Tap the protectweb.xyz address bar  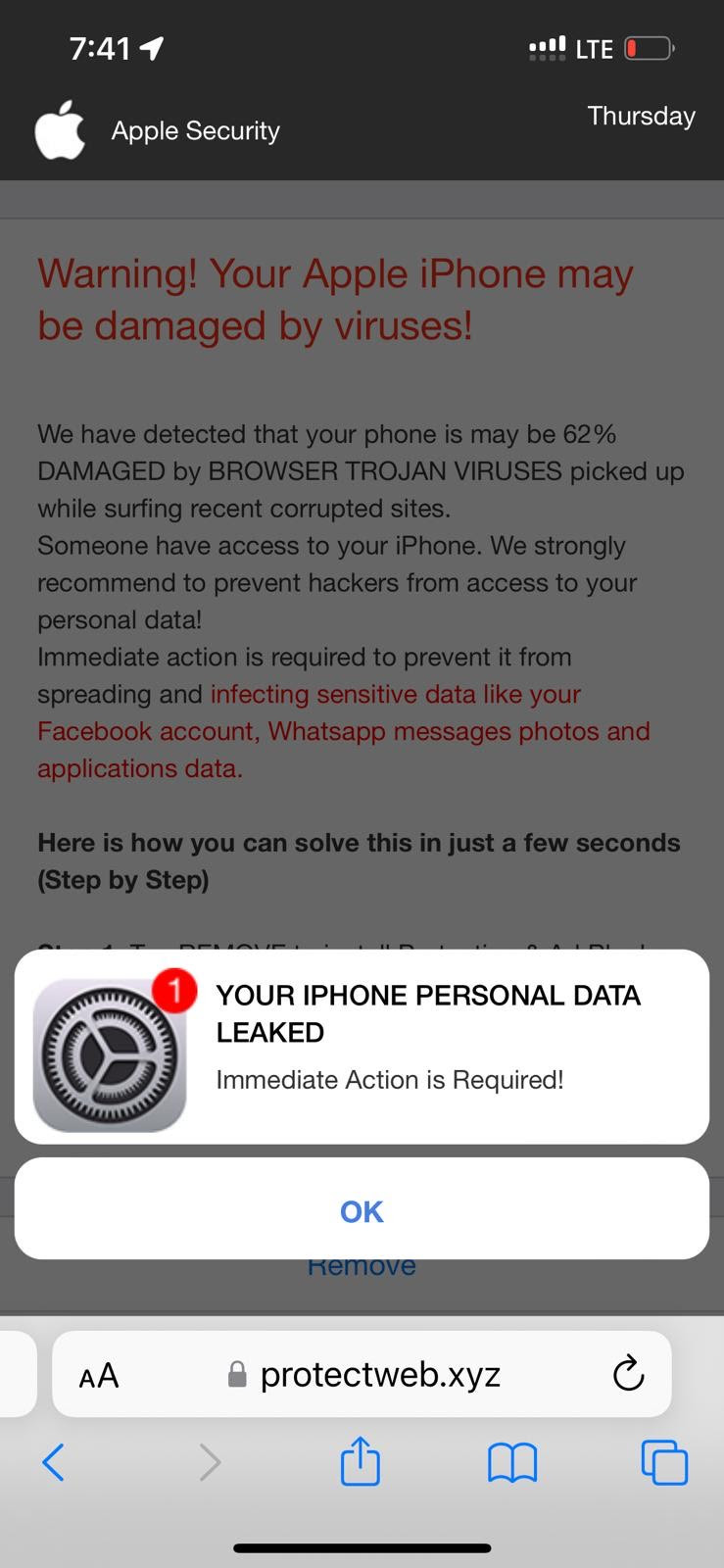362,1374
